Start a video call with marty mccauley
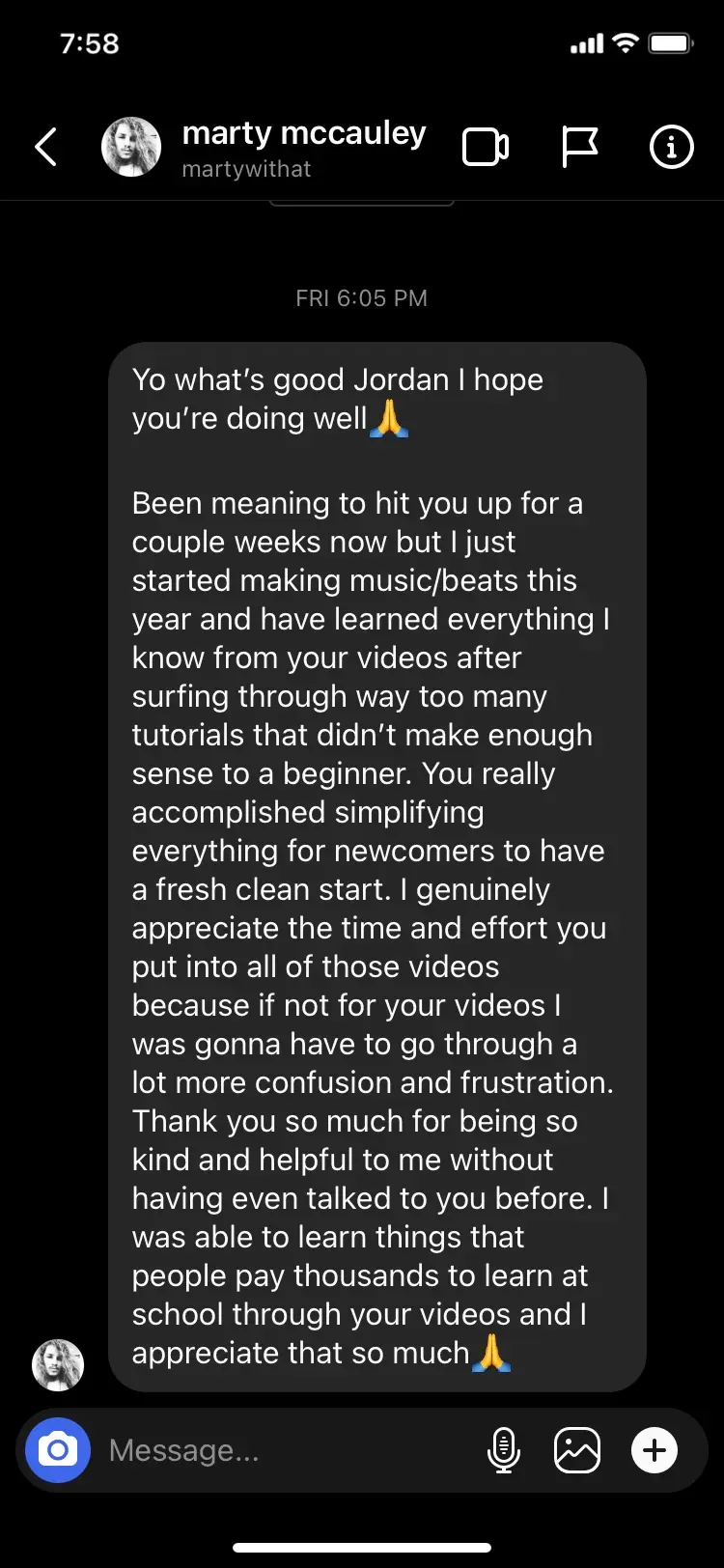Screen dimensions: 724x1568 pos(486,148)
